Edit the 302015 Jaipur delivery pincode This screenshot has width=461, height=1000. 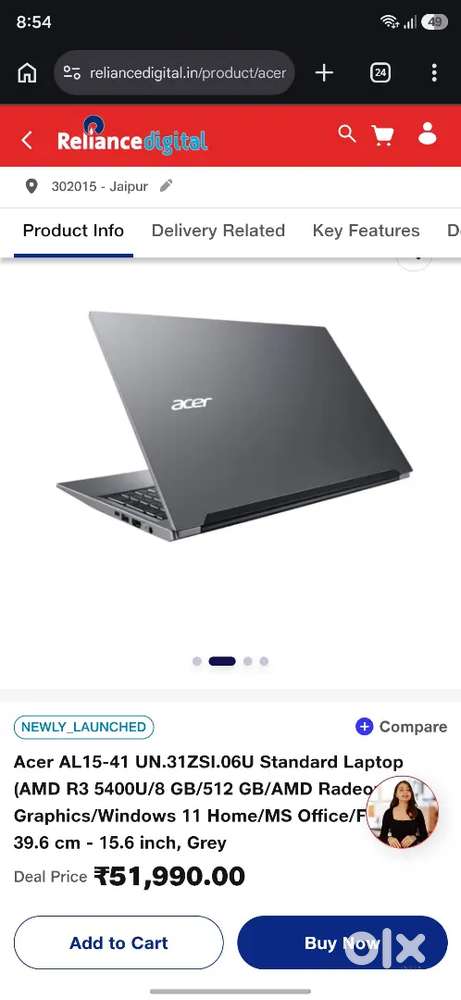click(x=166, y=186)
